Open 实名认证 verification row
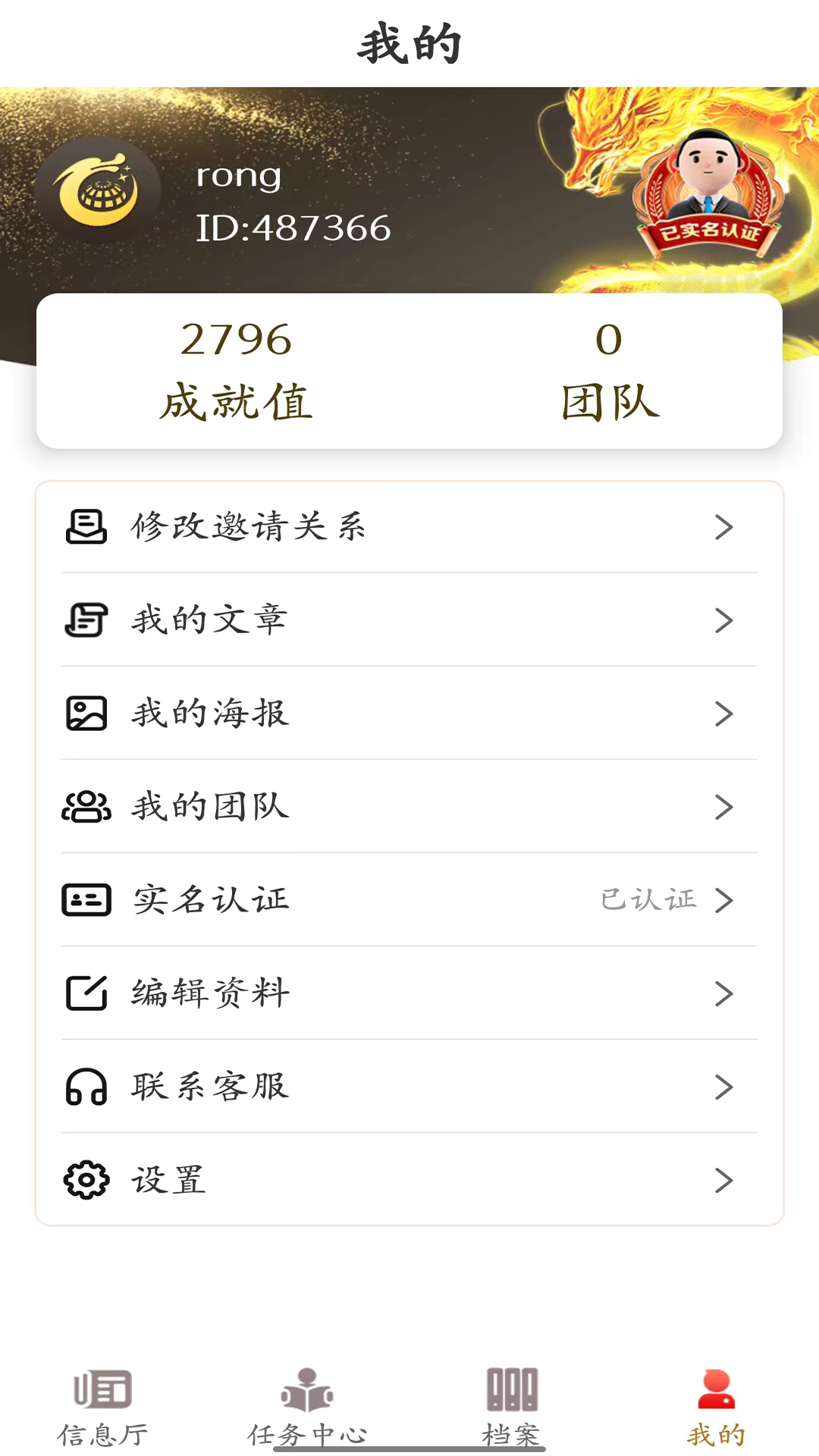The image size is (819, 1456). pyautogui.click(x=409, y=900)
